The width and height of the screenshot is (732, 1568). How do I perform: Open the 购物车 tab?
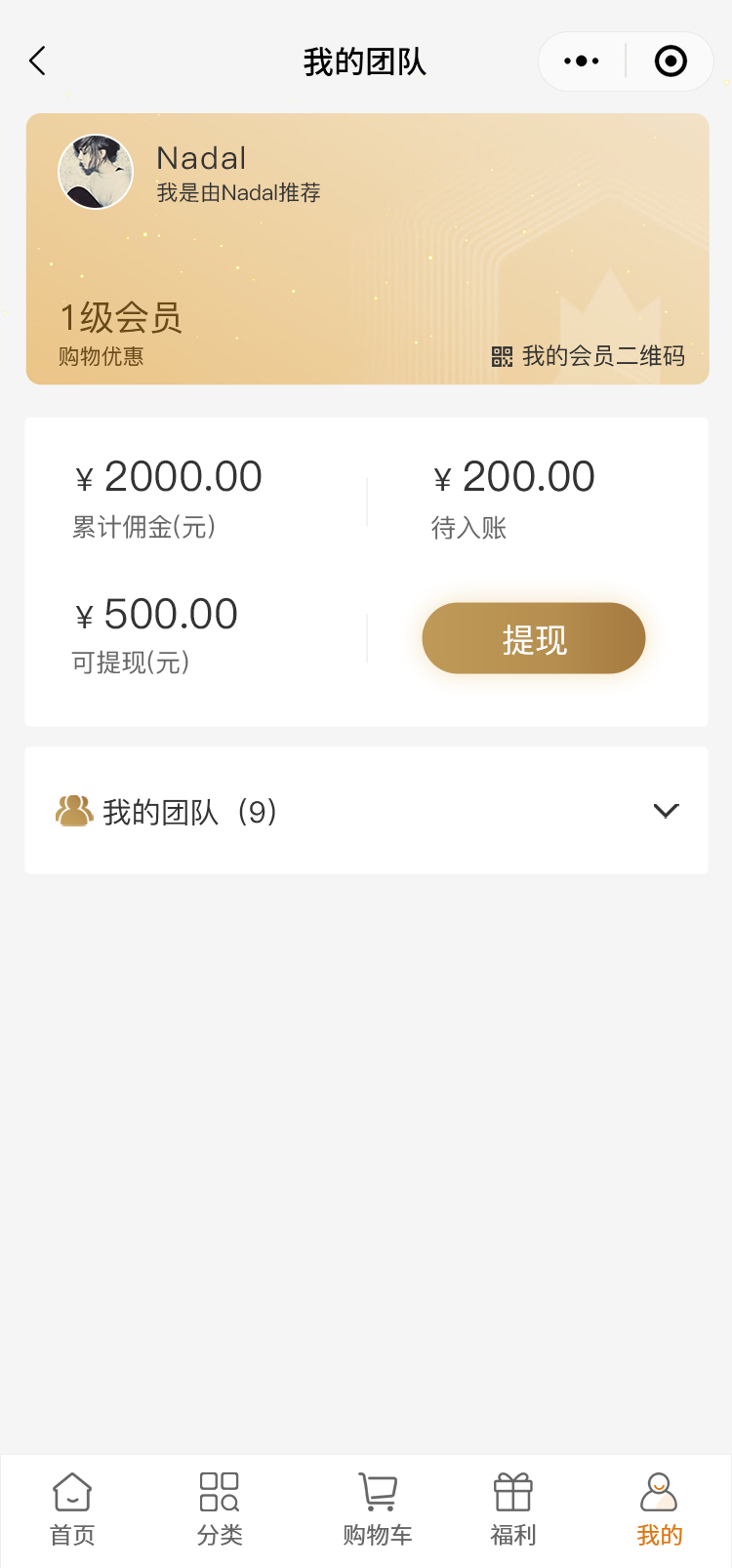click(x=378, y=1509)
